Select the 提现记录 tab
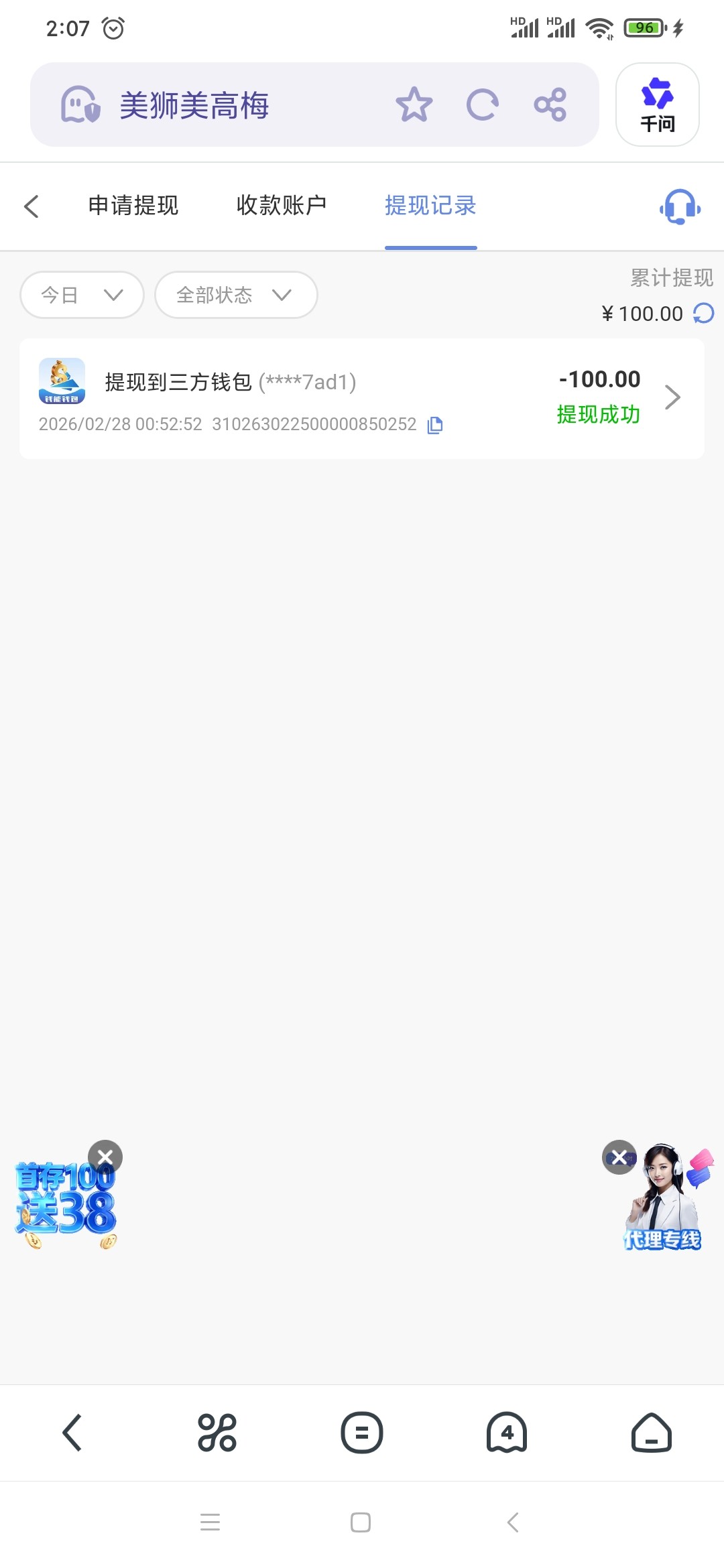The image size is (724, 1568). 430,206
